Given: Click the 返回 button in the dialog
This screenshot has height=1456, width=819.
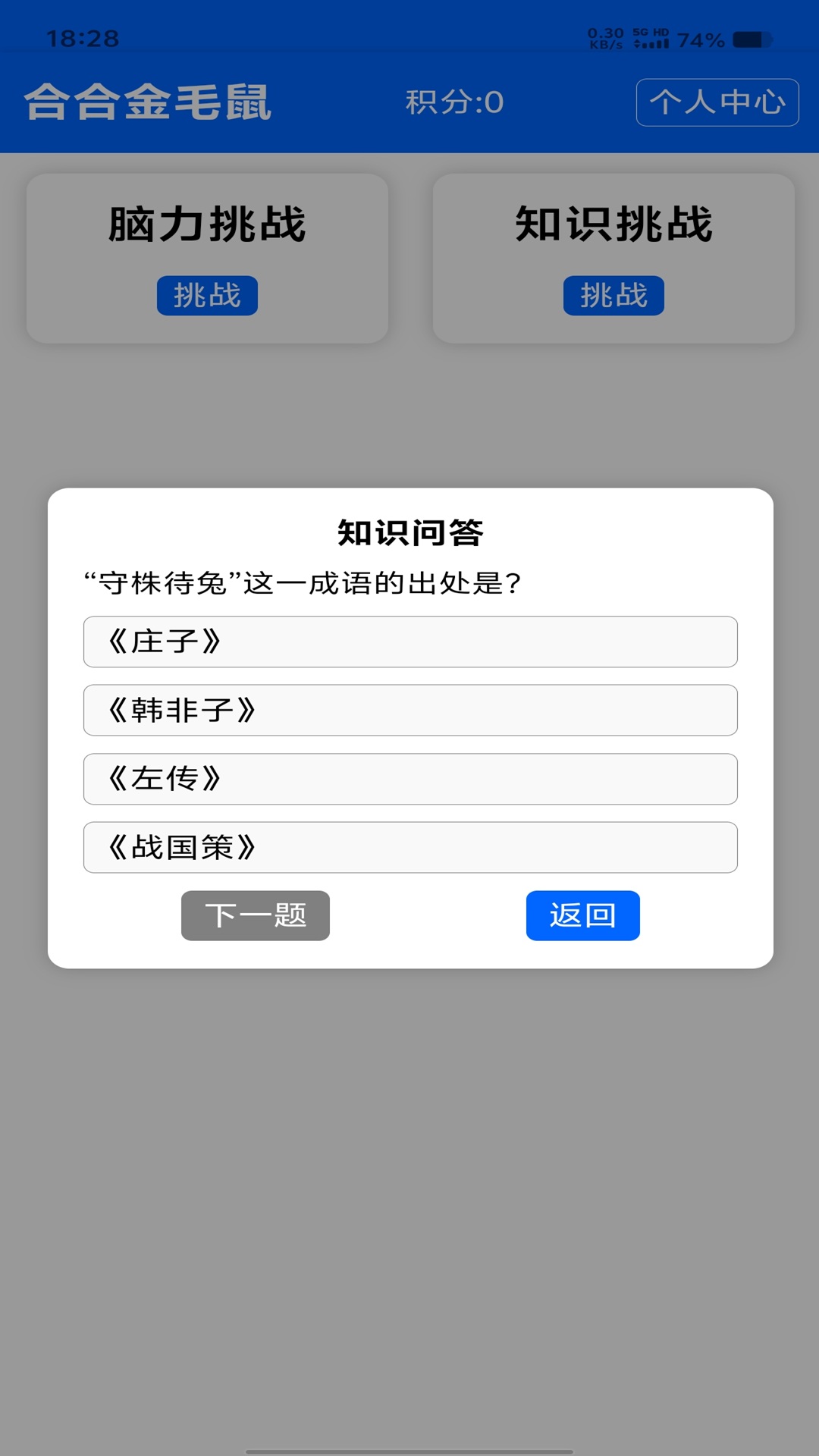Looking at the screenshot, I should pos(584,916).
